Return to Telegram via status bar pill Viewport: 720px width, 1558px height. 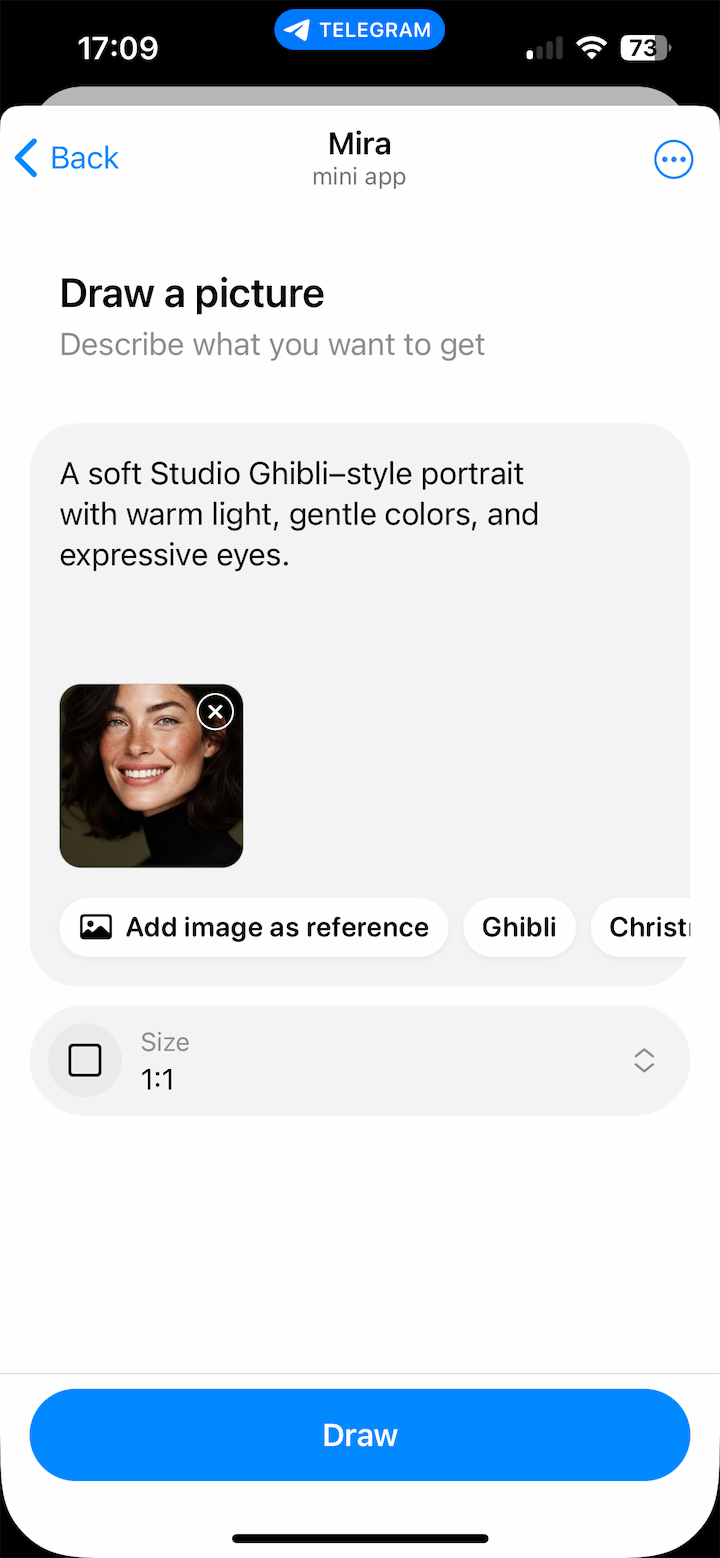(x=359, y=30)
